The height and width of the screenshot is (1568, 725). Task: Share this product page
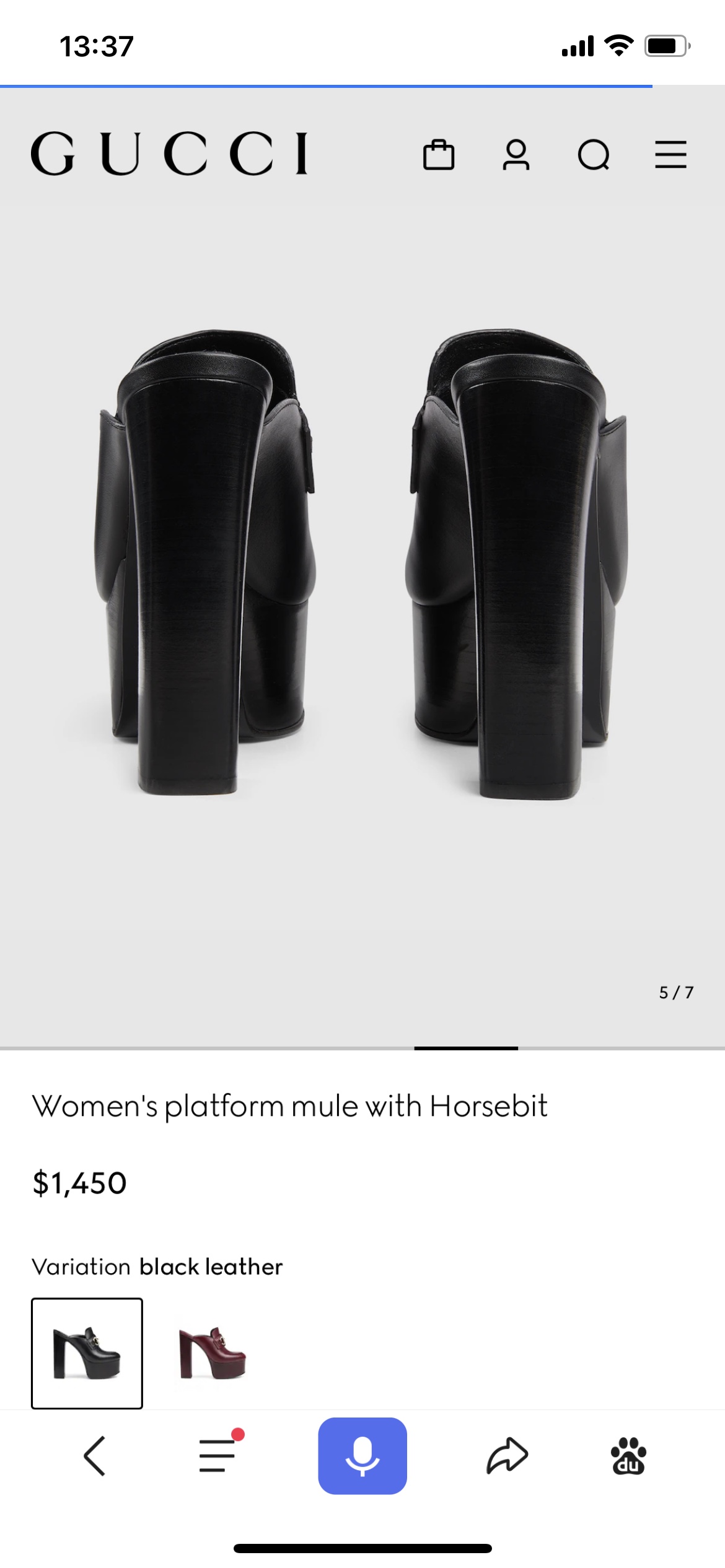click(507, 1456)
